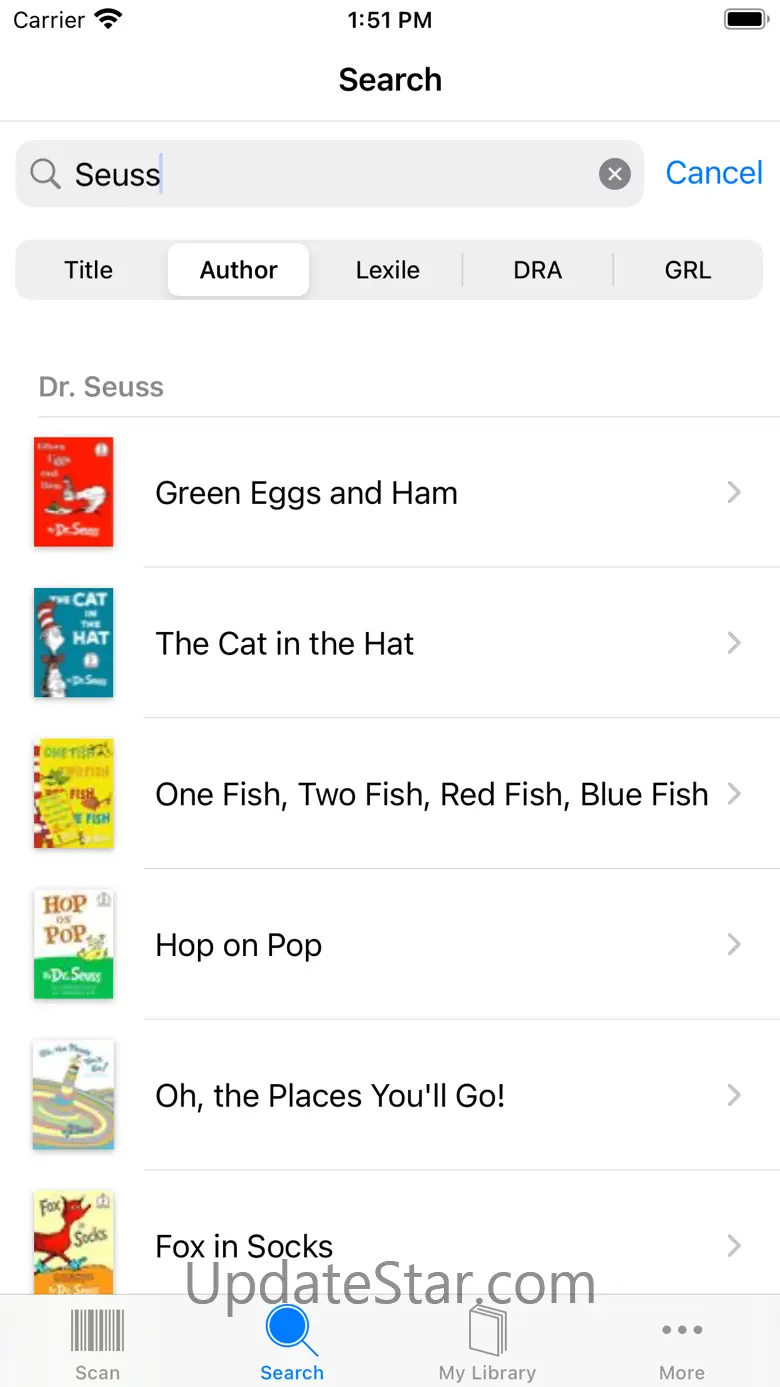Open Green Eggs and Ham
This screenshot has height=1387, width=780.
click(x=390, y=492)
